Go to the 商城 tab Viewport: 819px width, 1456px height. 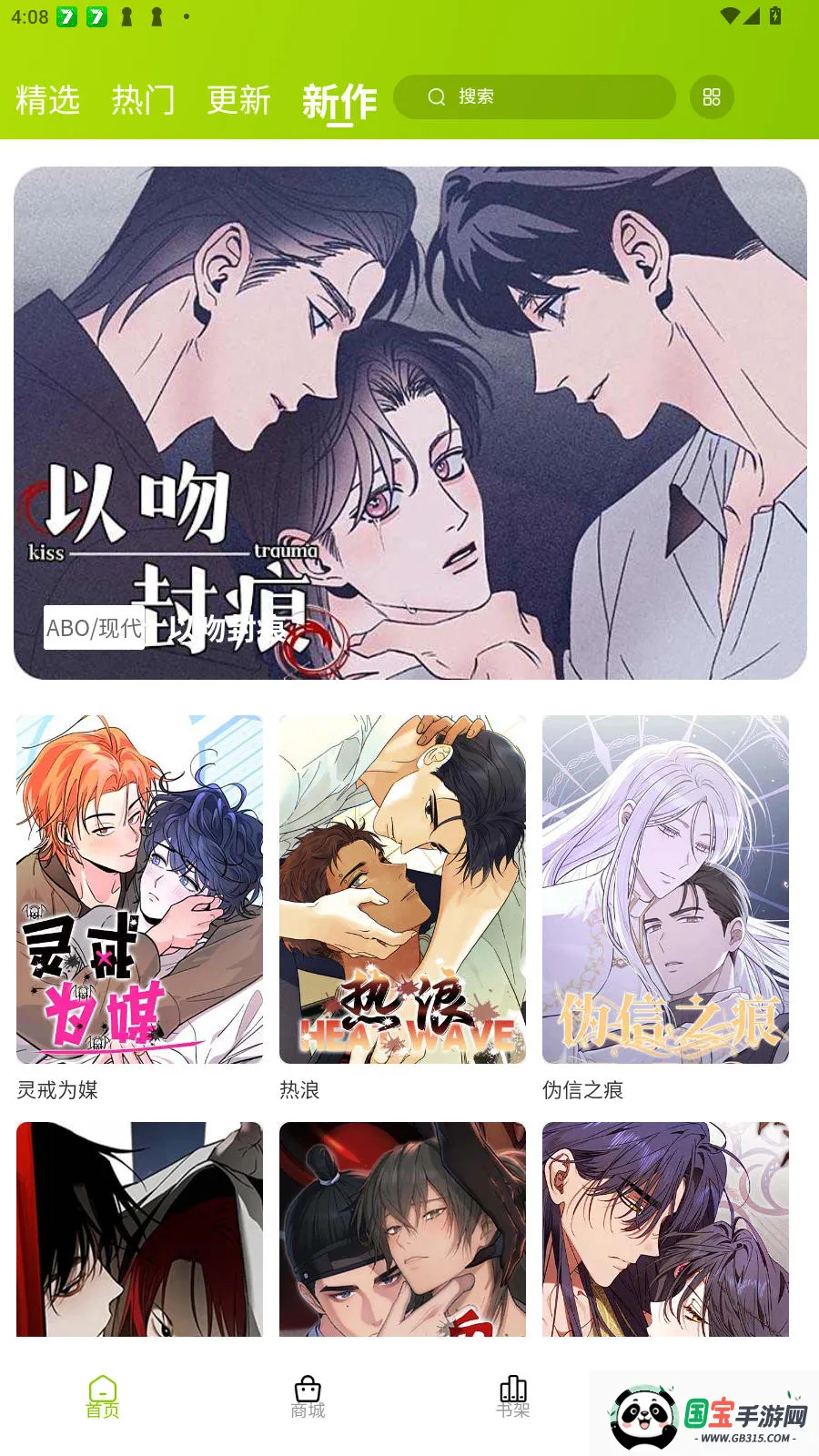(x=308, y=1396)
